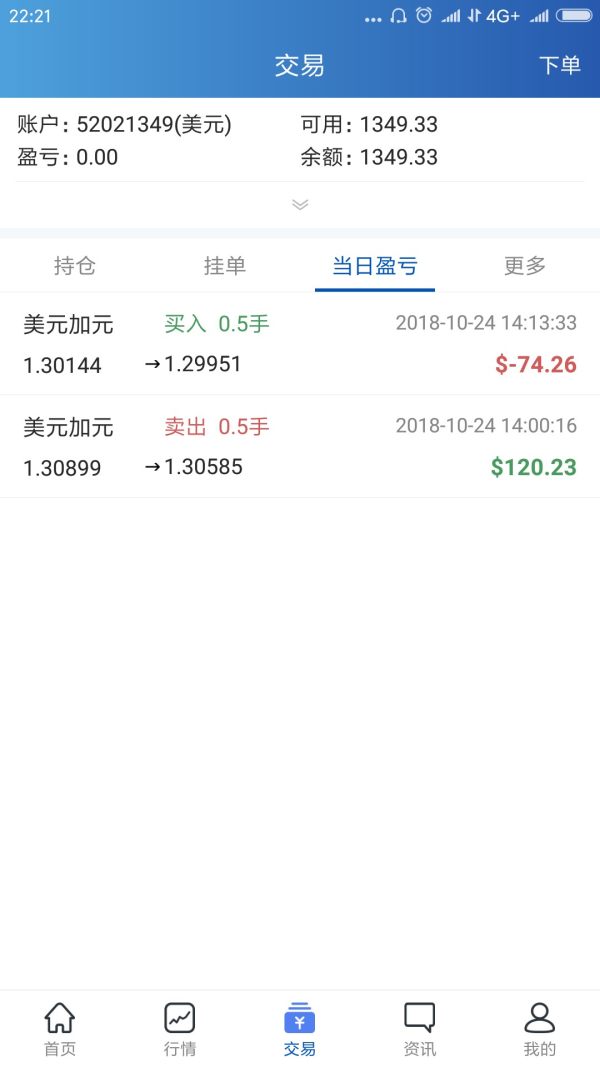Select the 交易 bottom tab
The width and height of the screenshot is (600, 1067).
pos(300,1029)
